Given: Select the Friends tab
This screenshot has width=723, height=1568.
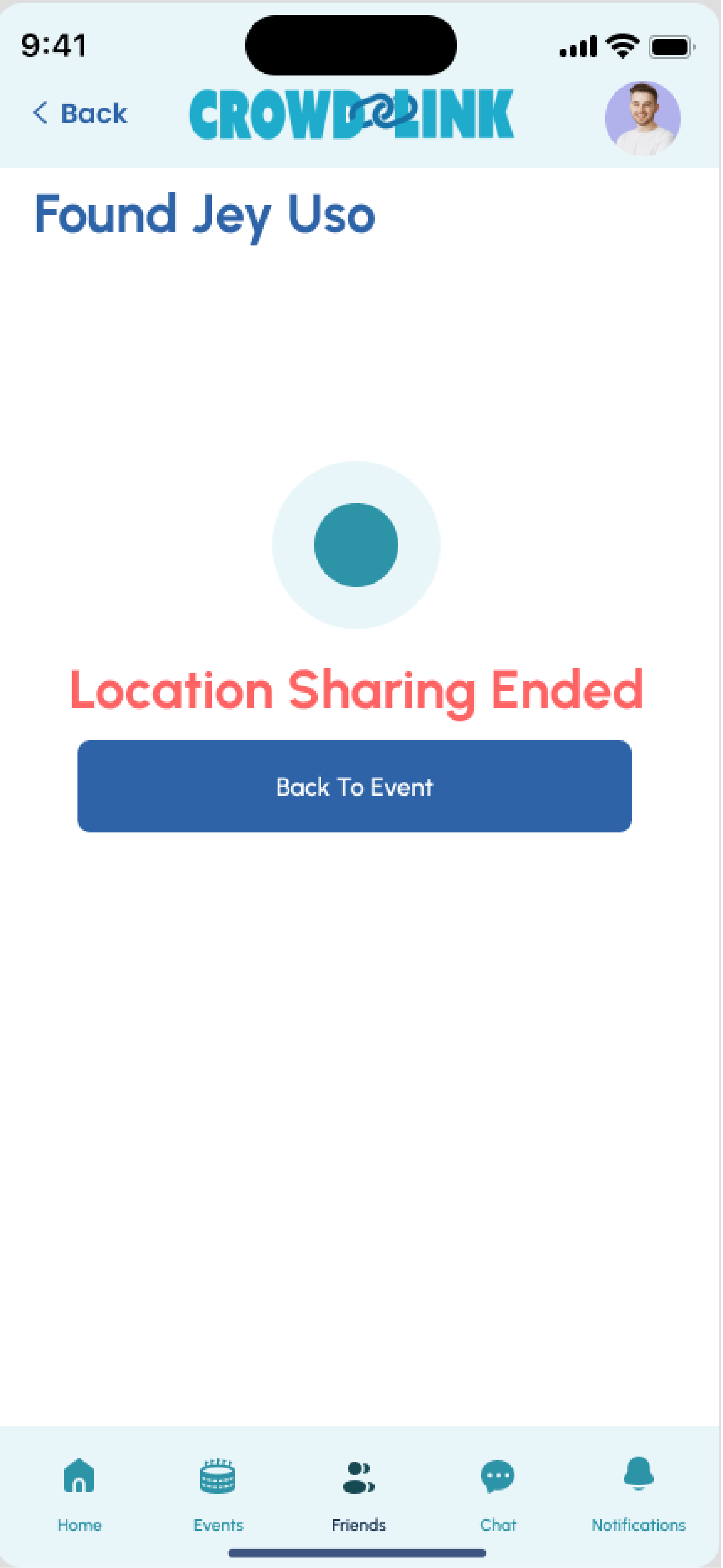Looking at the screenshot, I should click(x=358, y=1491).
